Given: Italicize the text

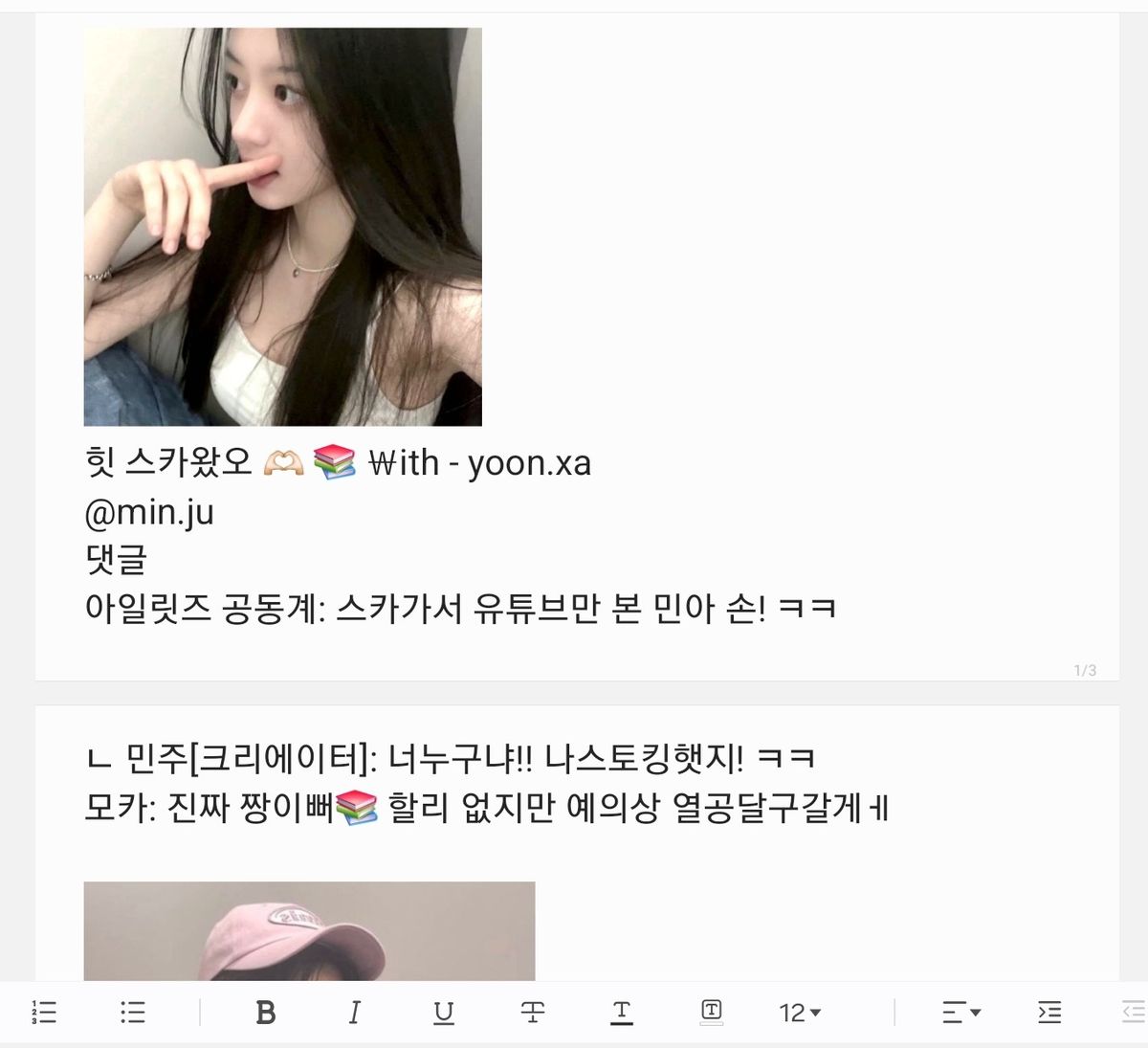Looking at the screenshot, I should [354, 1012].
